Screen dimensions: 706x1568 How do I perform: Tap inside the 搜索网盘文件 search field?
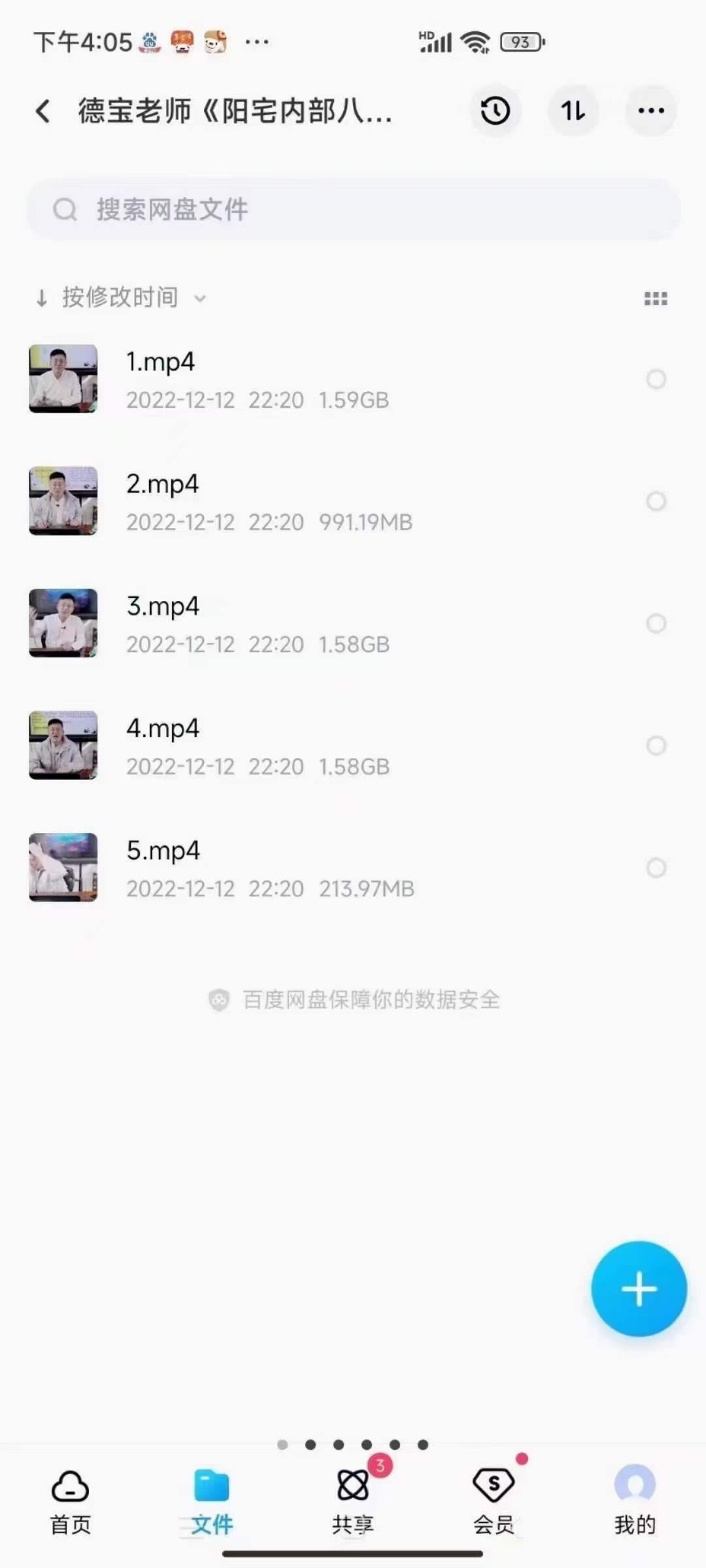[x=353, y=209]
